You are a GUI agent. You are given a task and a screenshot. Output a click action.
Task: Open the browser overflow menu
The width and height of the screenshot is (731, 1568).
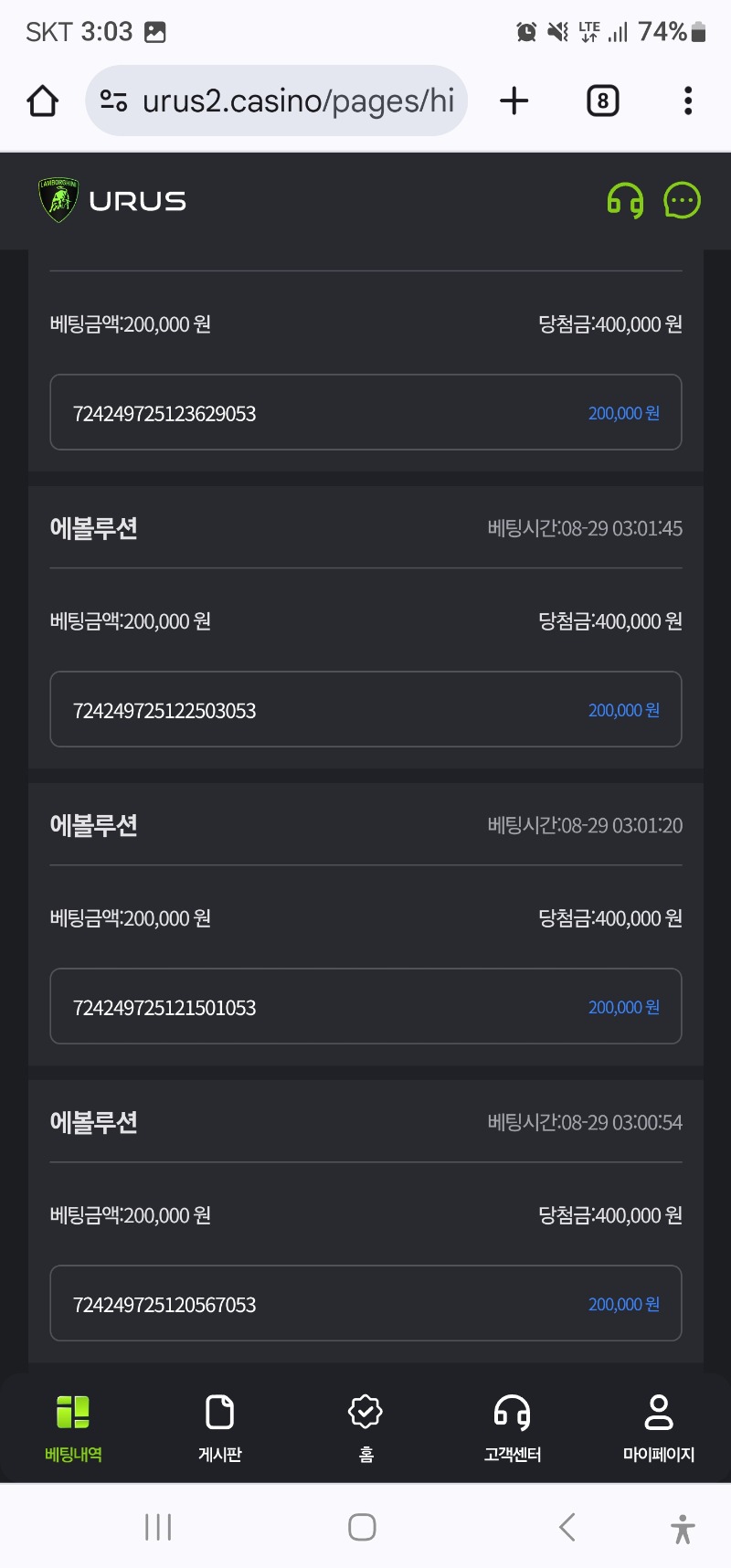coord(688,101)
